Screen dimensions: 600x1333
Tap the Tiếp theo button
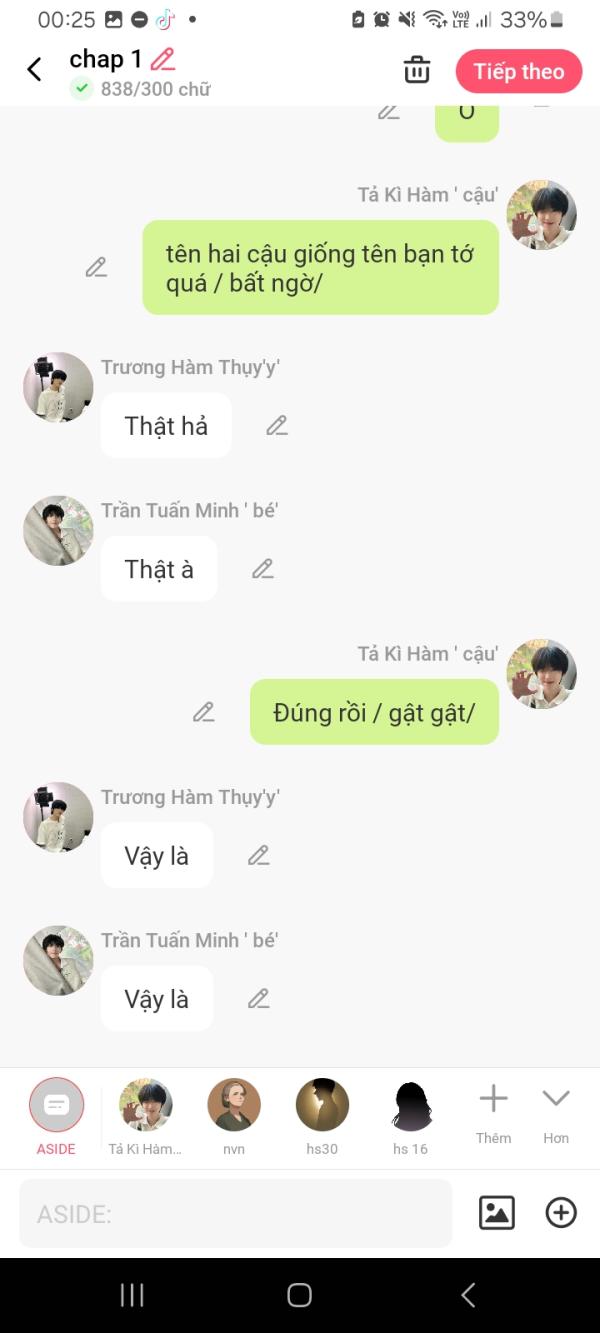coord(518,71)
